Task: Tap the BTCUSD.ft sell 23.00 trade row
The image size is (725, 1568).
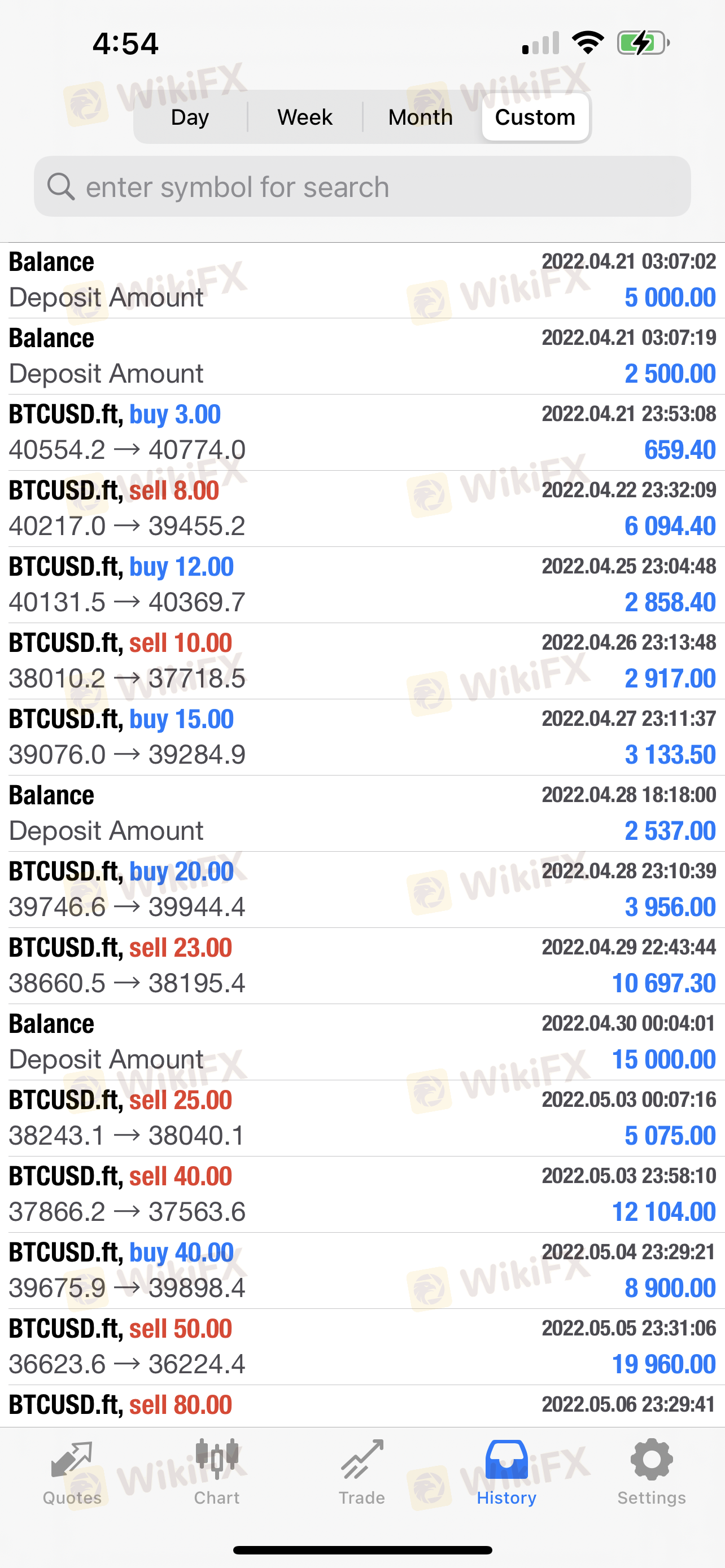Action: tap(362, 965)
